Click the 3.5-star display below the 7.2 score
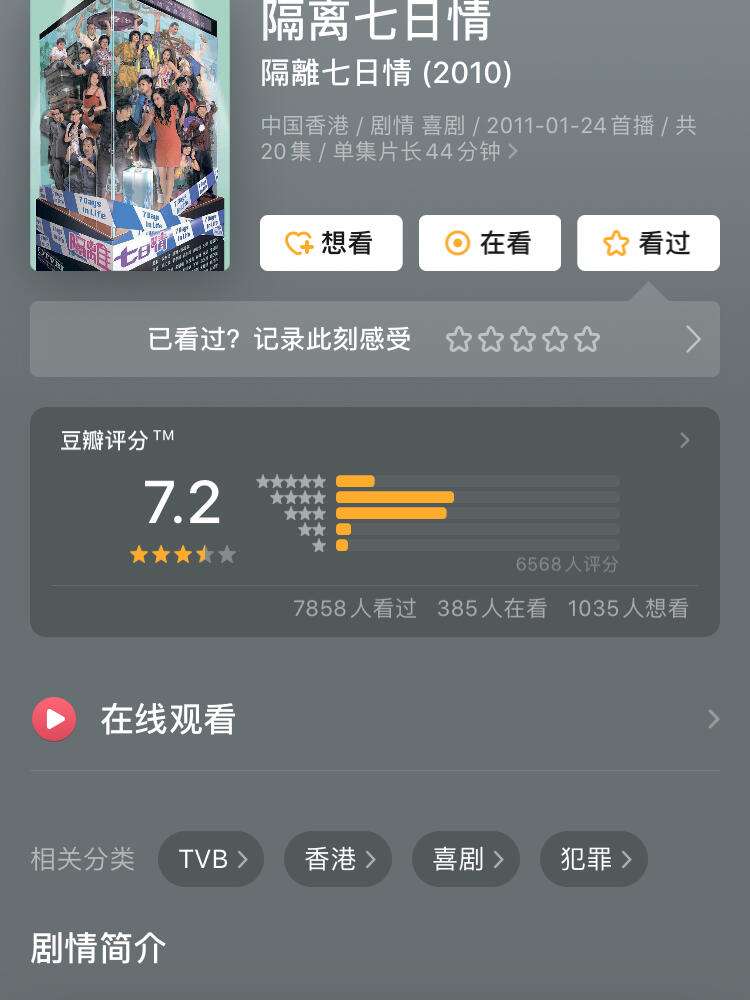 pos(183,554)
